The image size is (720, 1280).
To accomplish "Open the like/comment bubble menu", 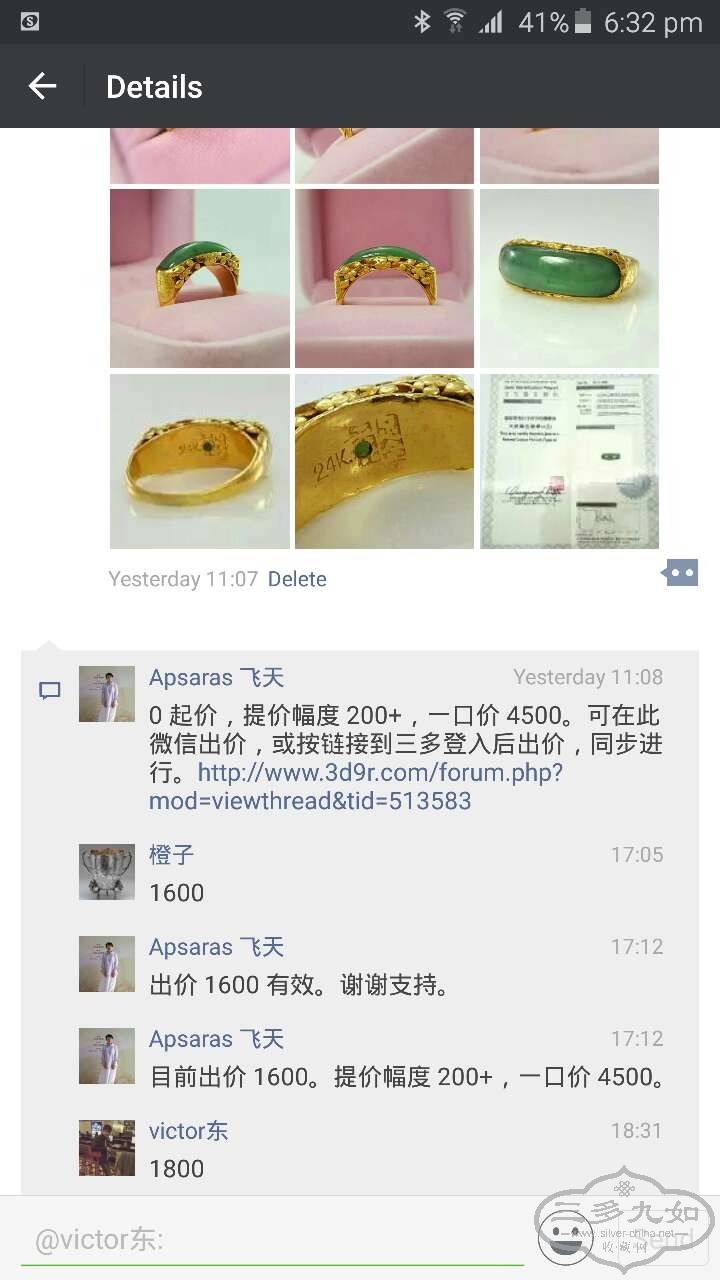I will 680,574.
